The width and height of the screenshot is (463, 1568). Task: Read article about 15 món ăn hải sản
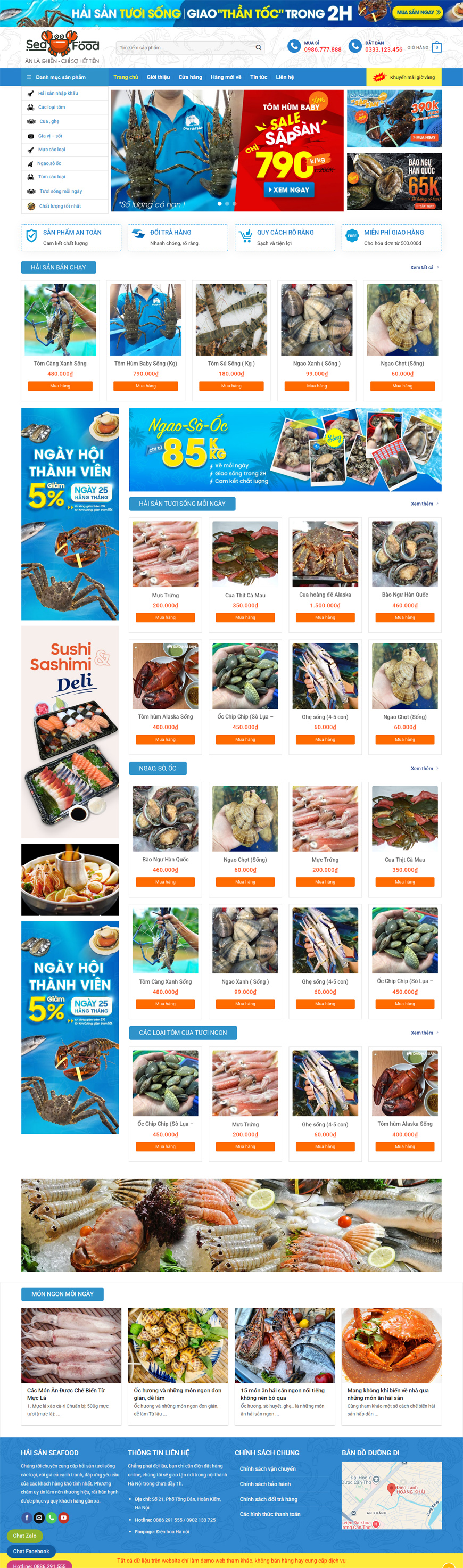[282, 1394]
